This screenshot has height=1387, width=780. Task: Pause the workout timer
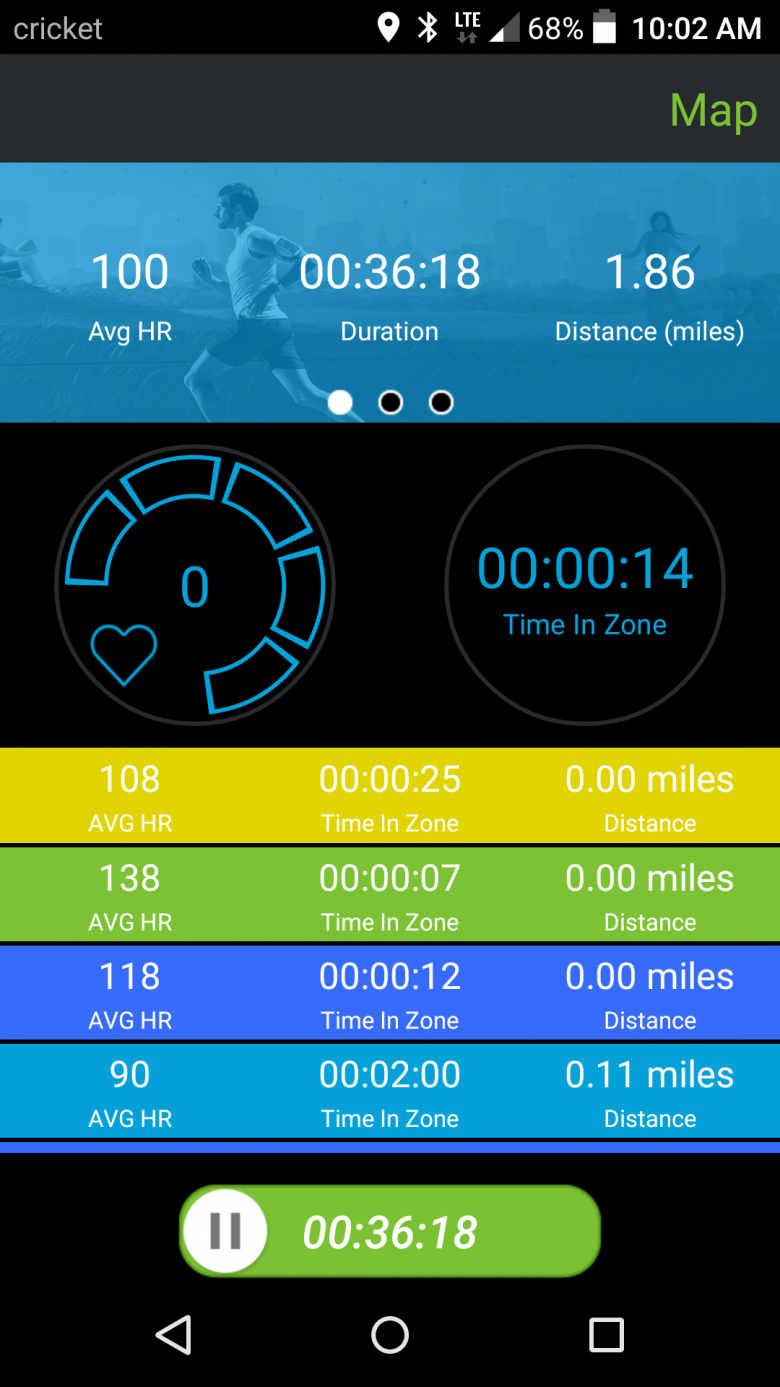pyautogui.click(x=227, y=1231)
